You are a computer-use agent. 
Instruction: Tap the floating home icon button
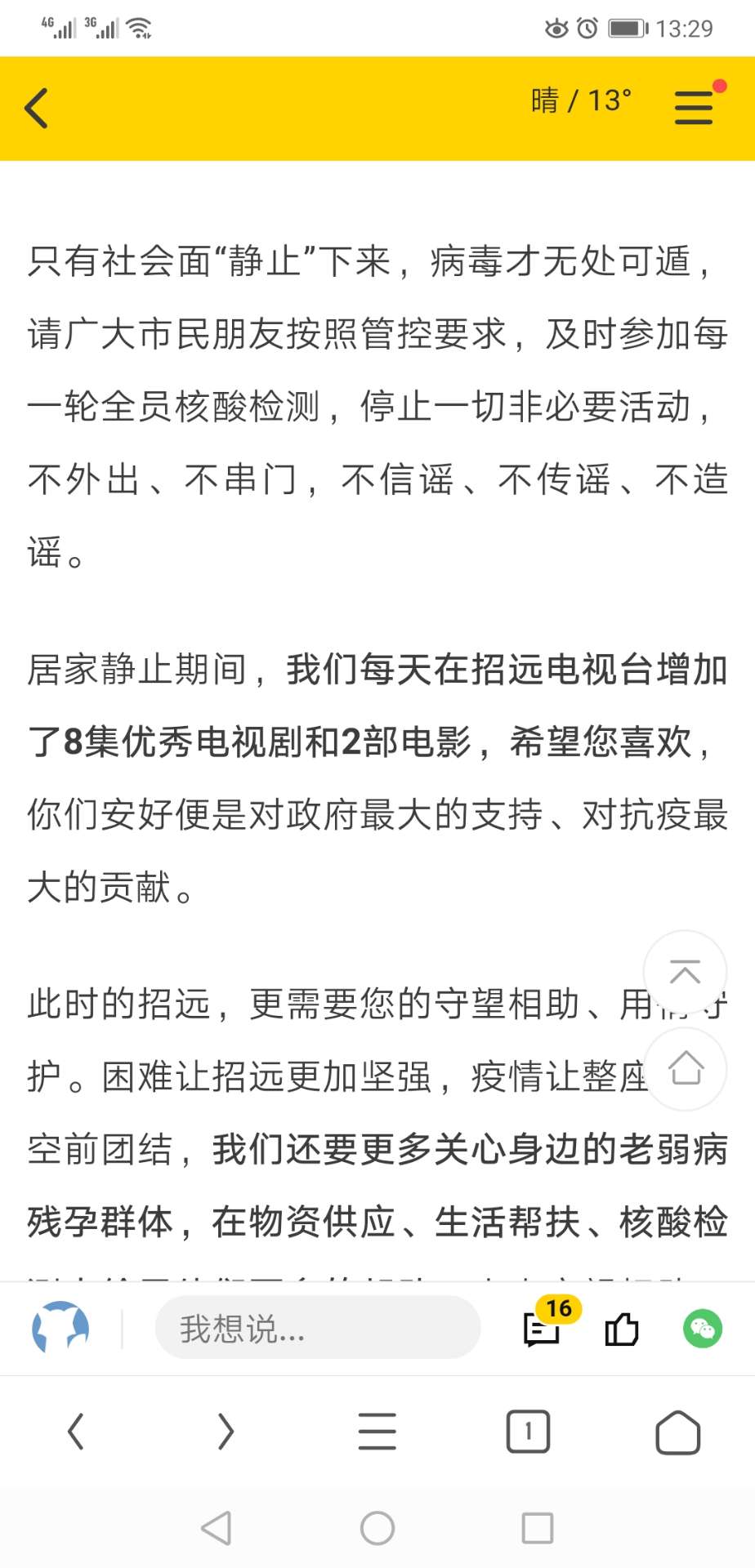coord(685,1069)
